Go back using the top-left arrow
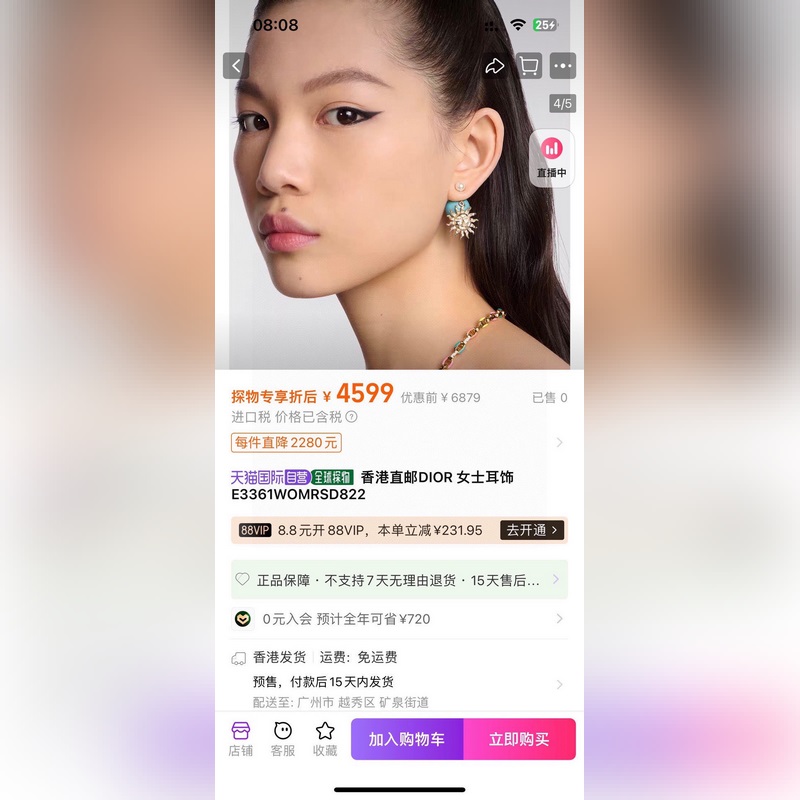 (236, 66)
